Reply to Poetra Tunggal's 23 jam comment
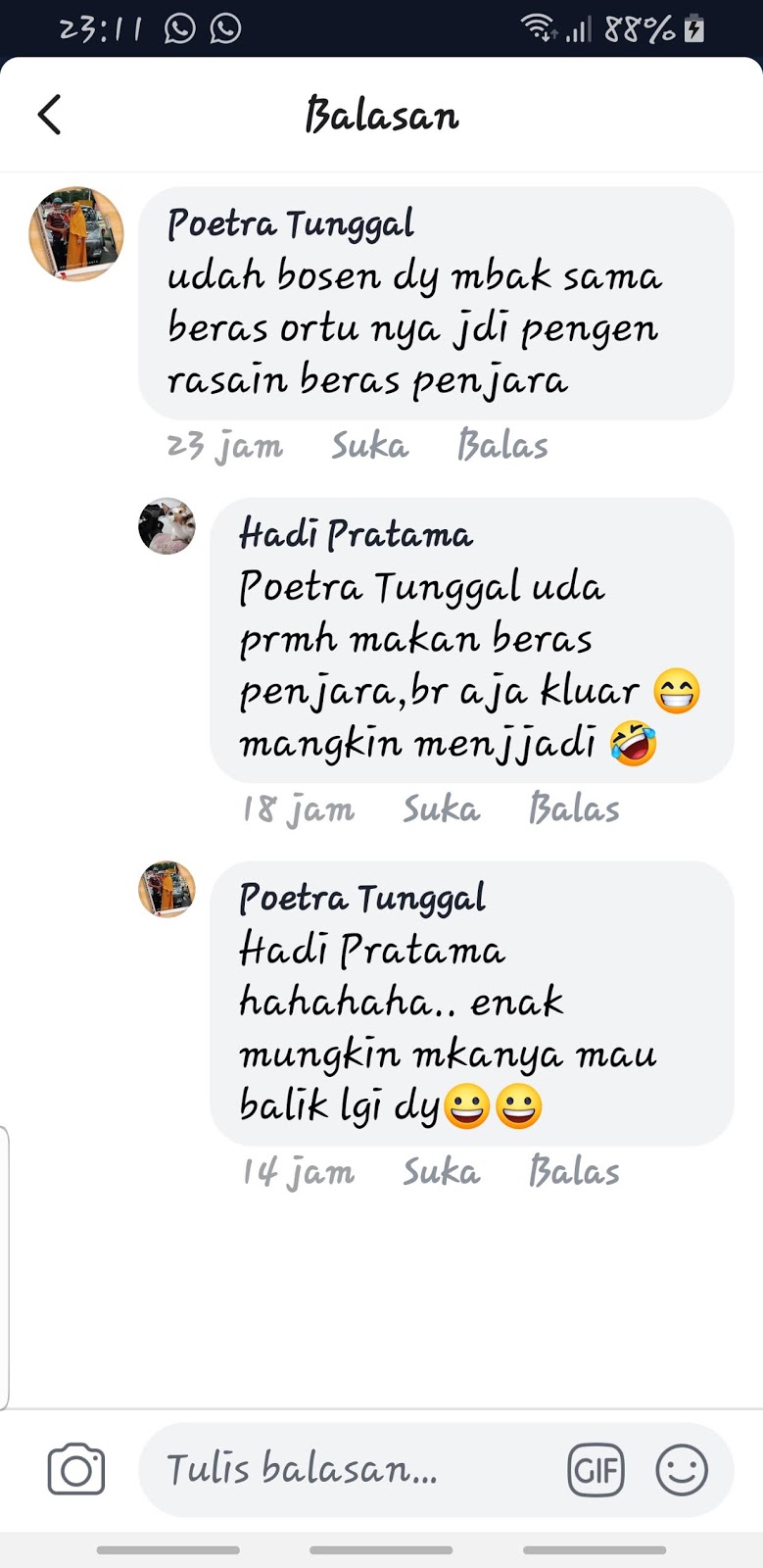The image size is (763, 1568). 502,446
